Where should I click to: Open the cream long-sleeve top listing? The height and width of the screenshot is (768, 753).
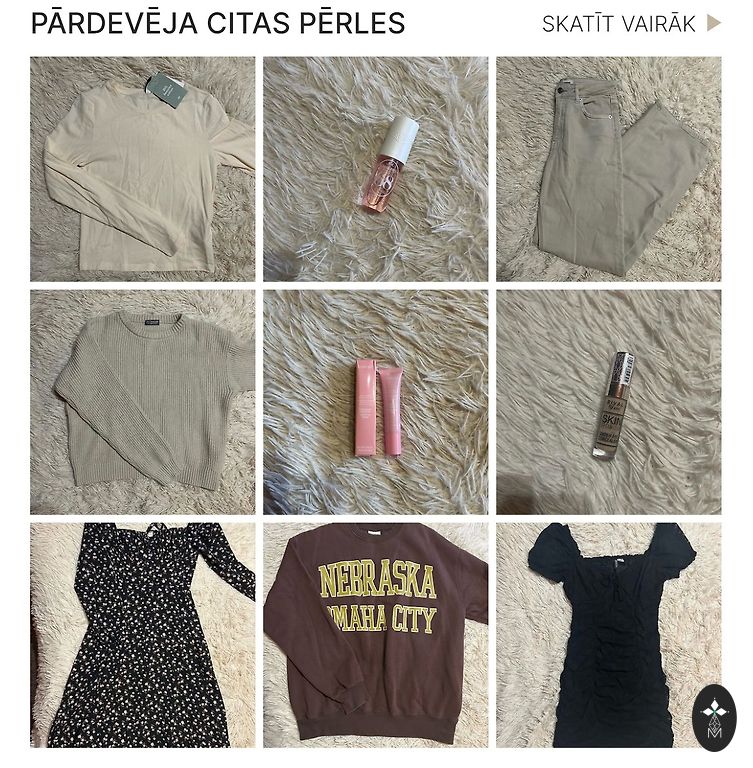pyautogui.click(x=142, y=168)
